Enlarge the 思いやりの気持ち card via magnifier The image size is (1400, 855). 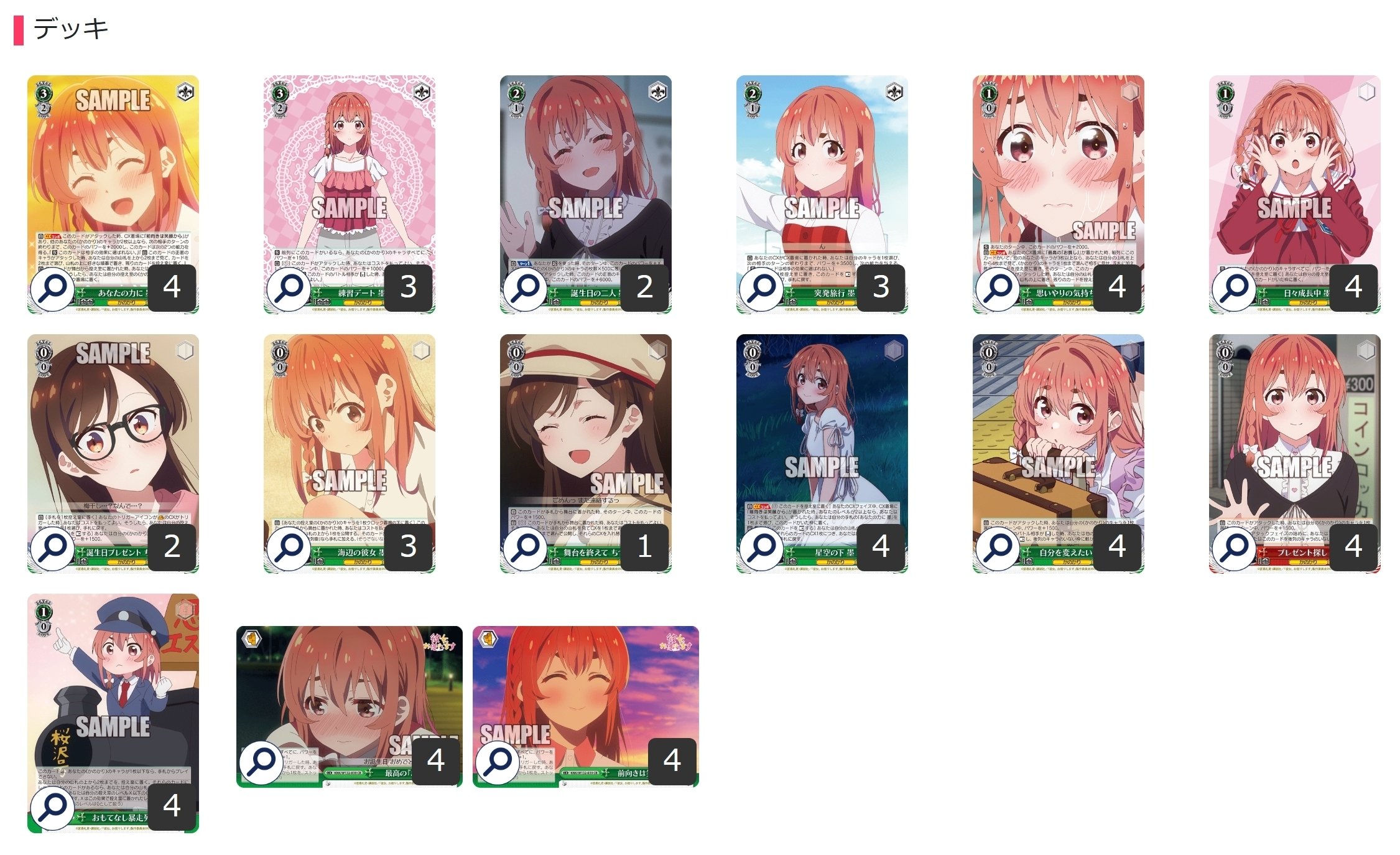998,288
